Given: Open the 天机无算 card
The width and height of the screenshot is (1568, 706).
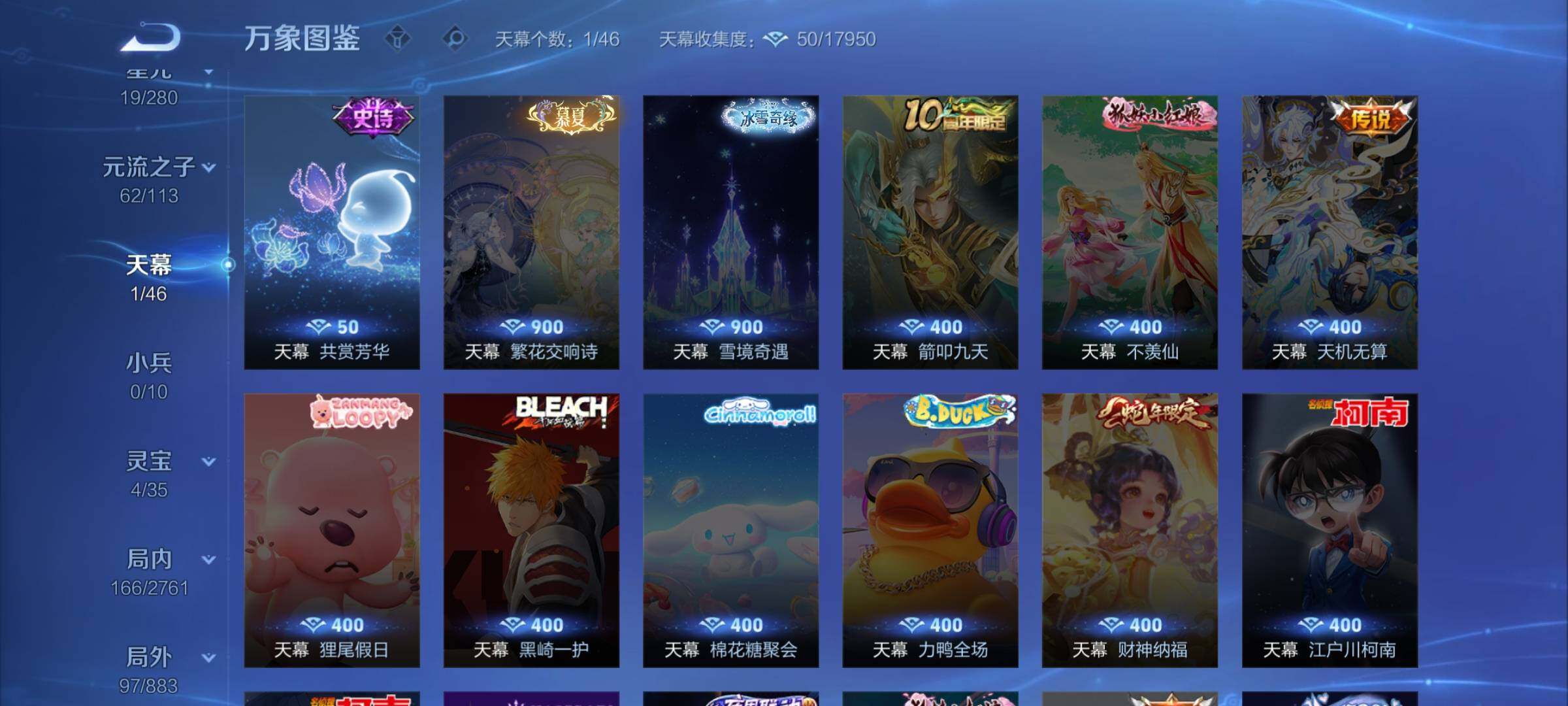Looking at the screenshot, I should click(1330, 232).
